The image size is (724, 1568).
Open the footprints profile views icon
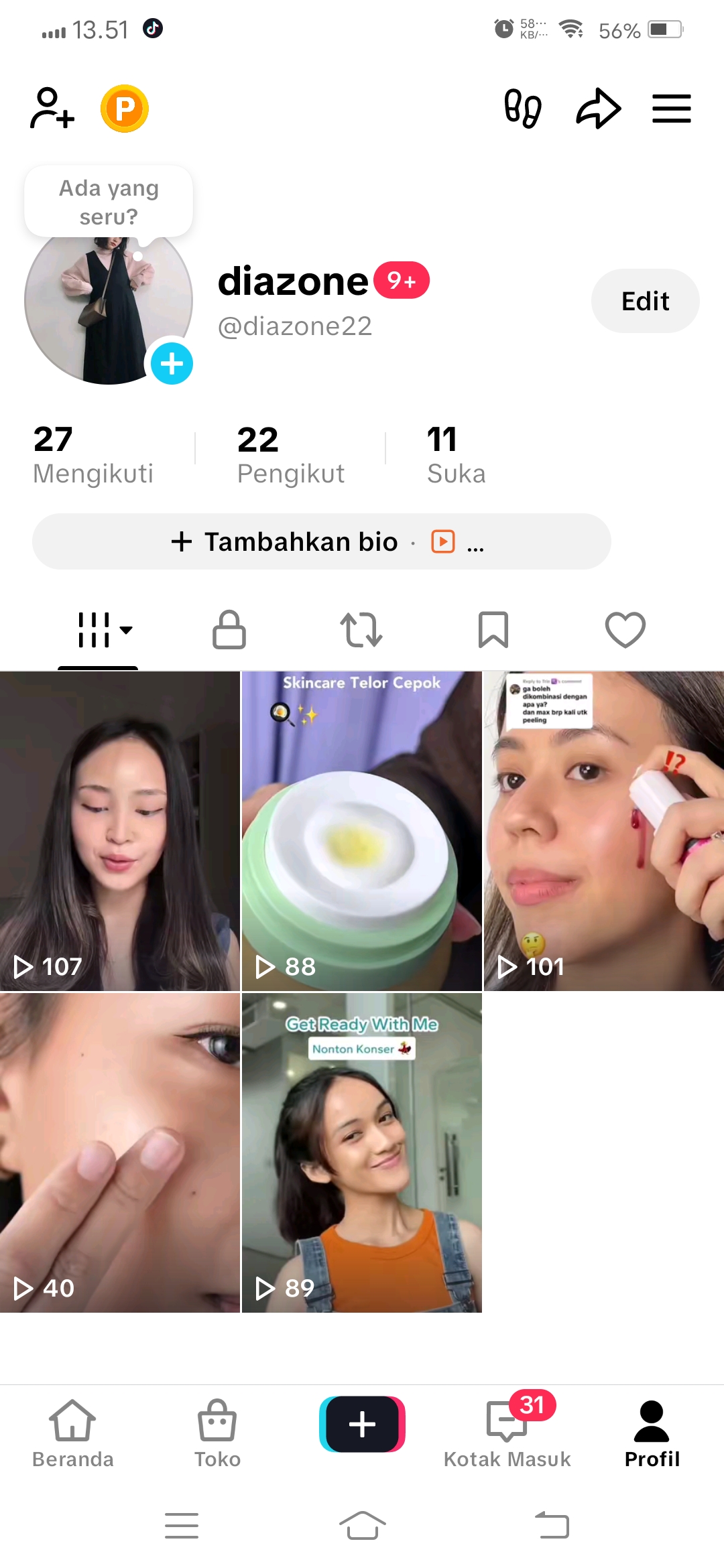pos(523,108)
